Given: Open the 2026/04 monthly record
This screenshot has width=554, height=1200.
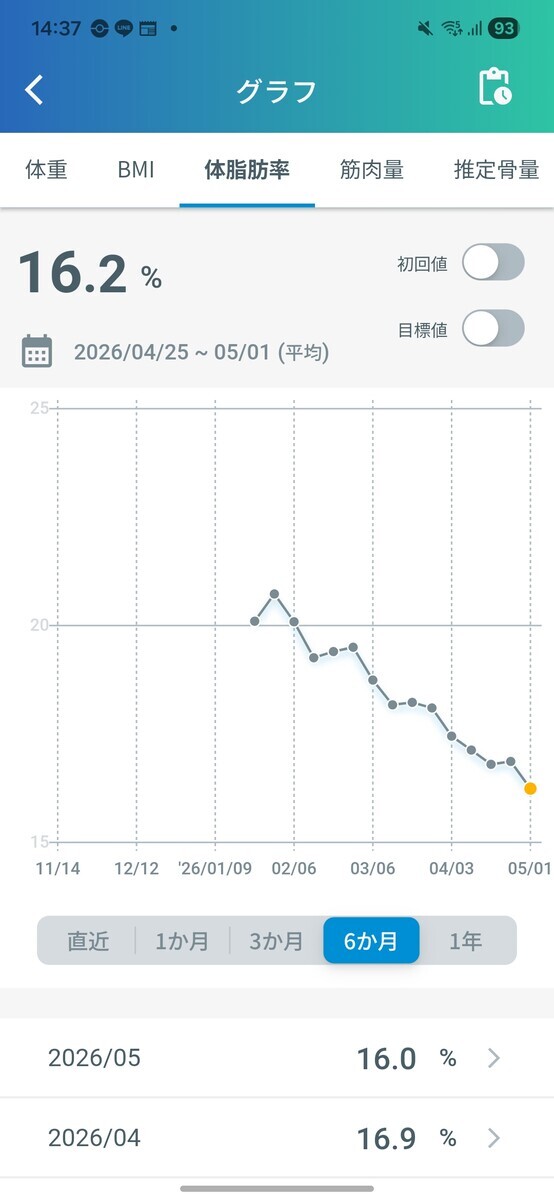Looking at the screenshot, I should pos(277,1138).
